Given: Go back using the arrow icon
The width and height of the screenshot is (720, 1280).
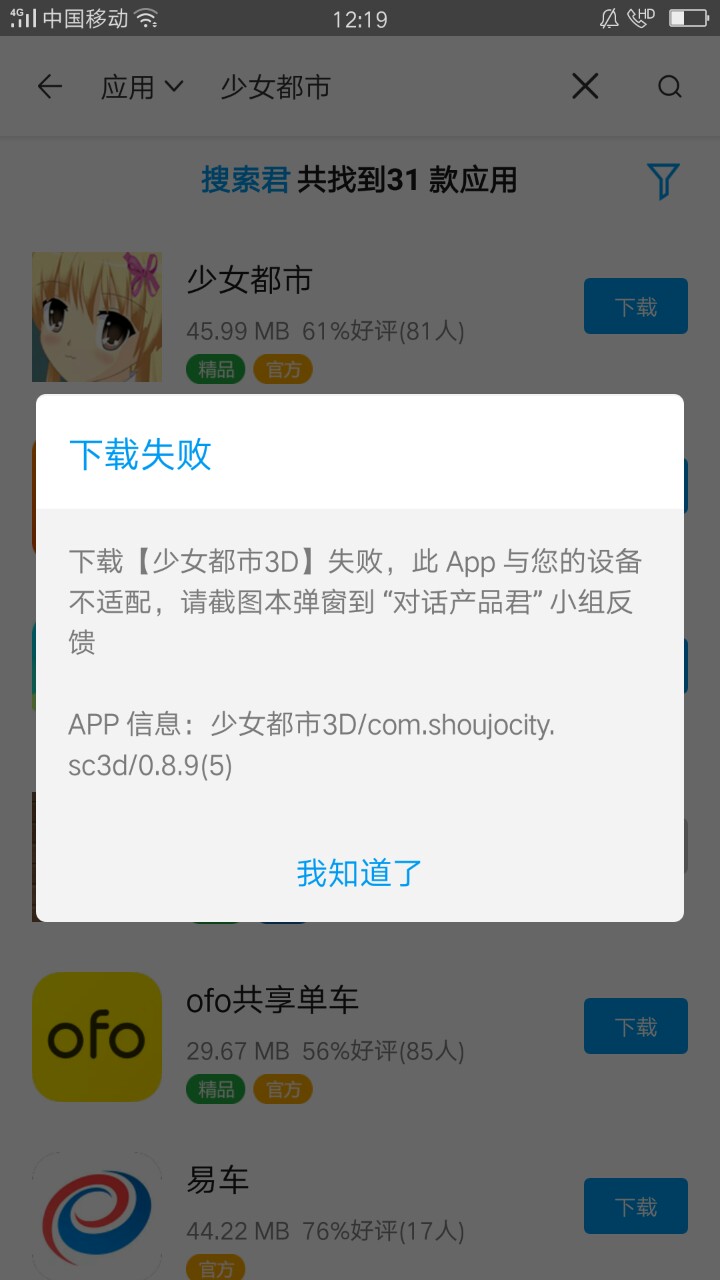Looking at the screenshot, I should pyautogui.click(x=49, y=87).
